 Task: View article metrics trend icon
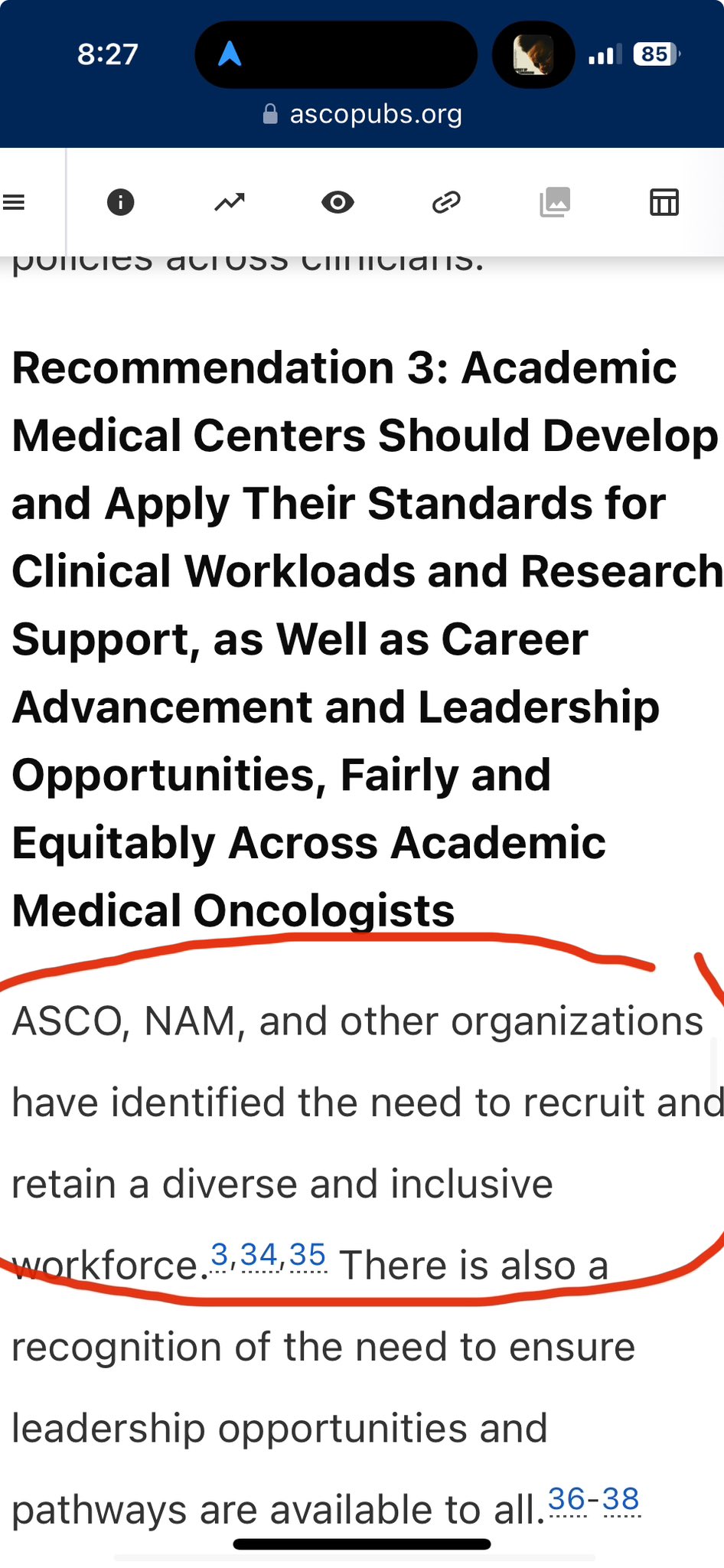(x=229, y=202)
